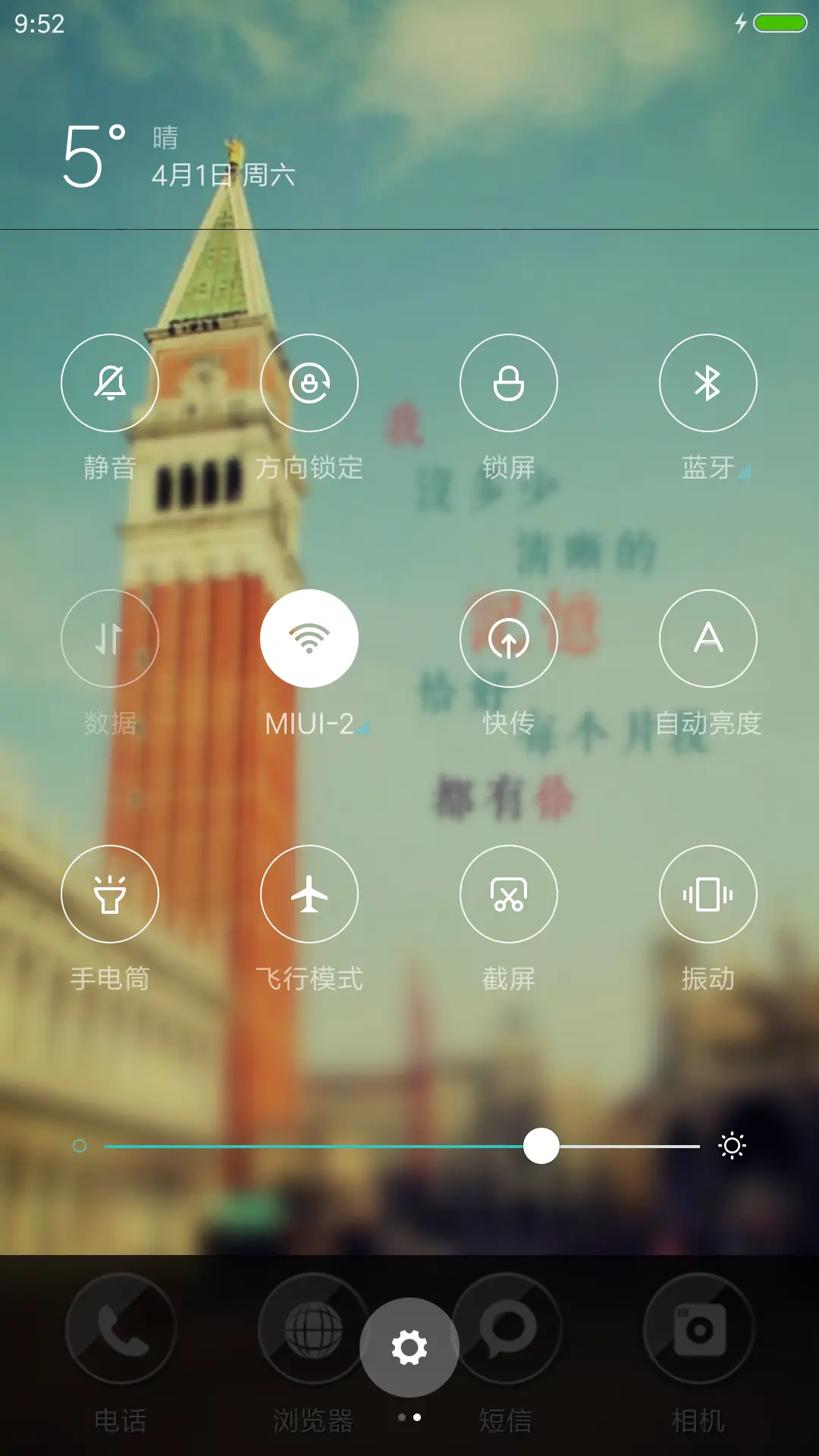Expand Wi-Fi network list under MIUI-2
The height and width of the screenshot is (1456, 819).
[362, 728]
